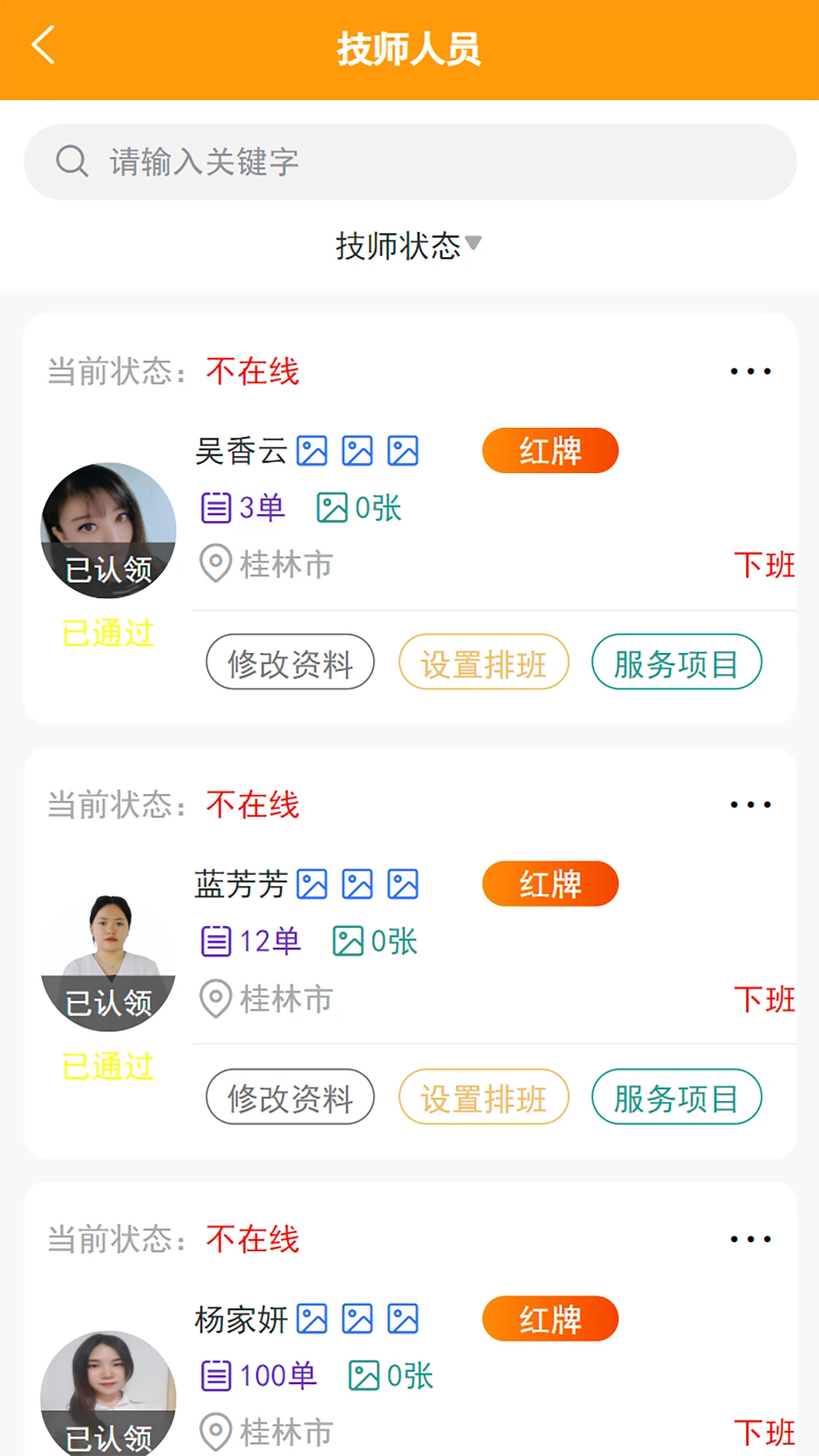Screen dimensions: 819x1456
Task: Click the order icon showing 100单 for 杨家妍
Action: pyautogui.click(x=216, y=1375)
